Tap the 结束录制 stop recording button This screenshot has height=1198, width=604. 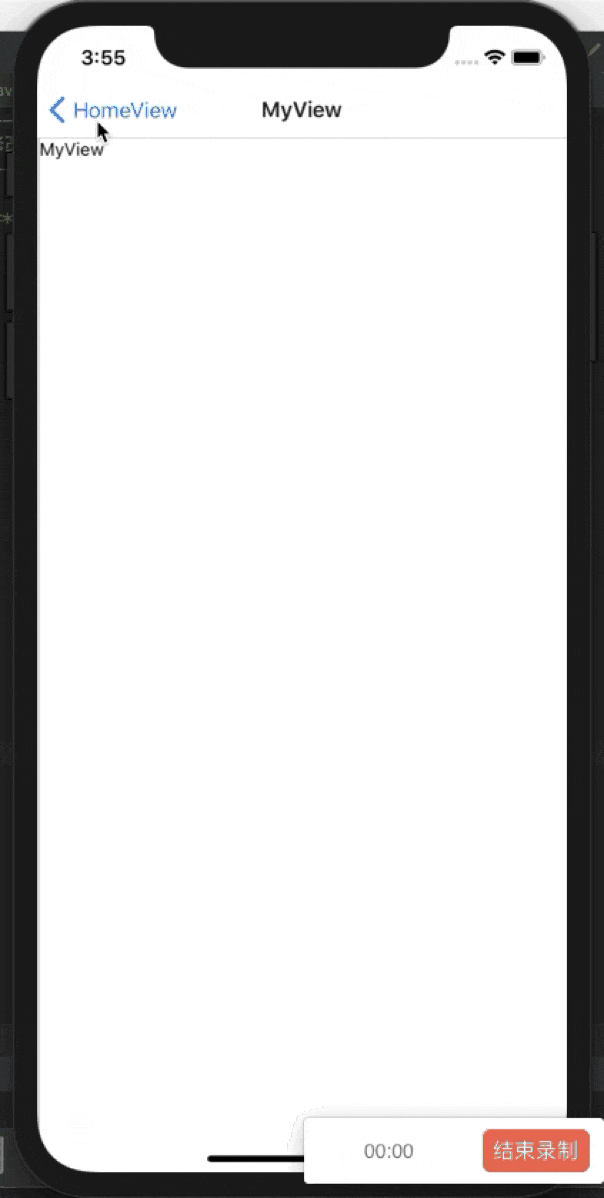535,1151
